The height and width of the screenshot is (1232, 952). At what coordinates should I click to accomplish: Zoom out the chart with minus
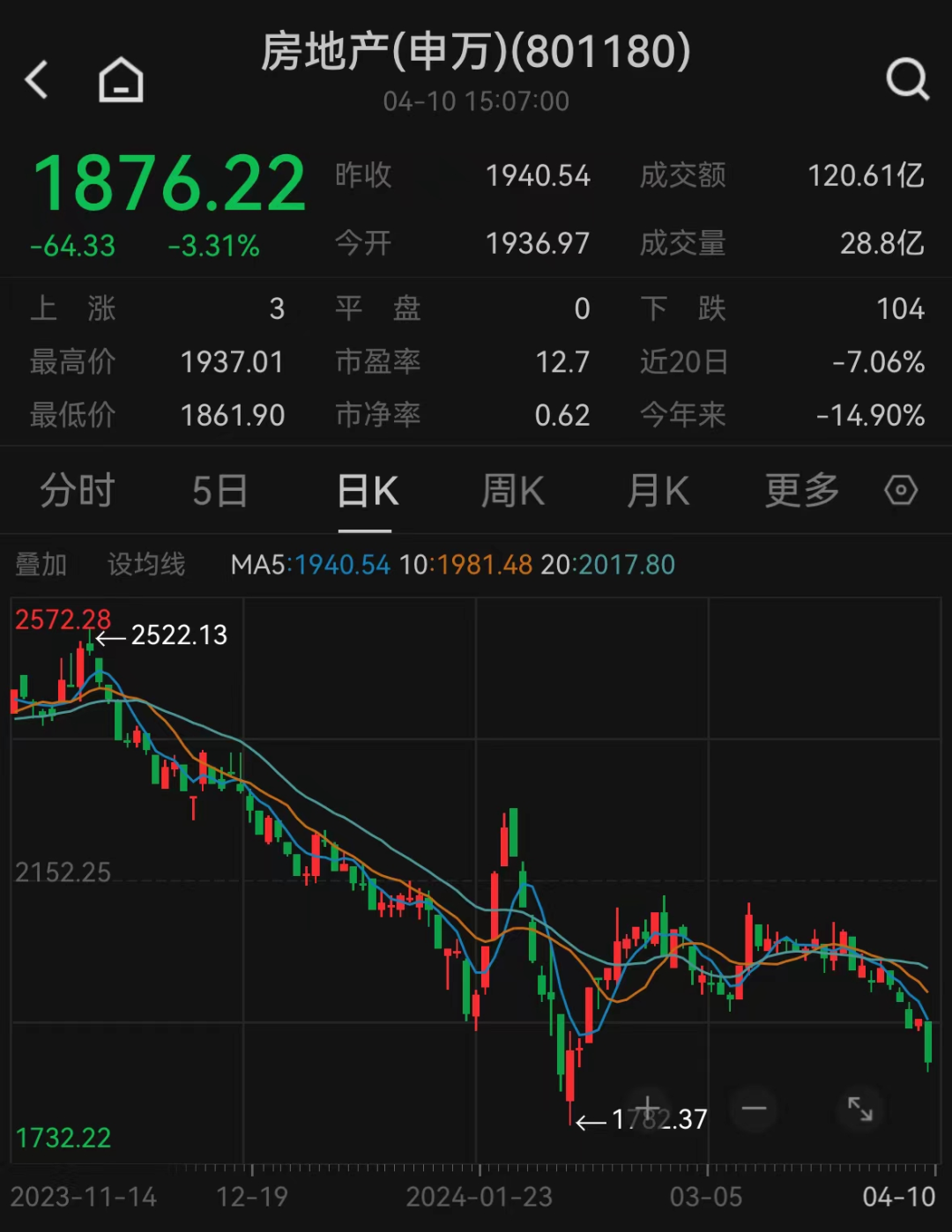click(x=755, y=1109)
